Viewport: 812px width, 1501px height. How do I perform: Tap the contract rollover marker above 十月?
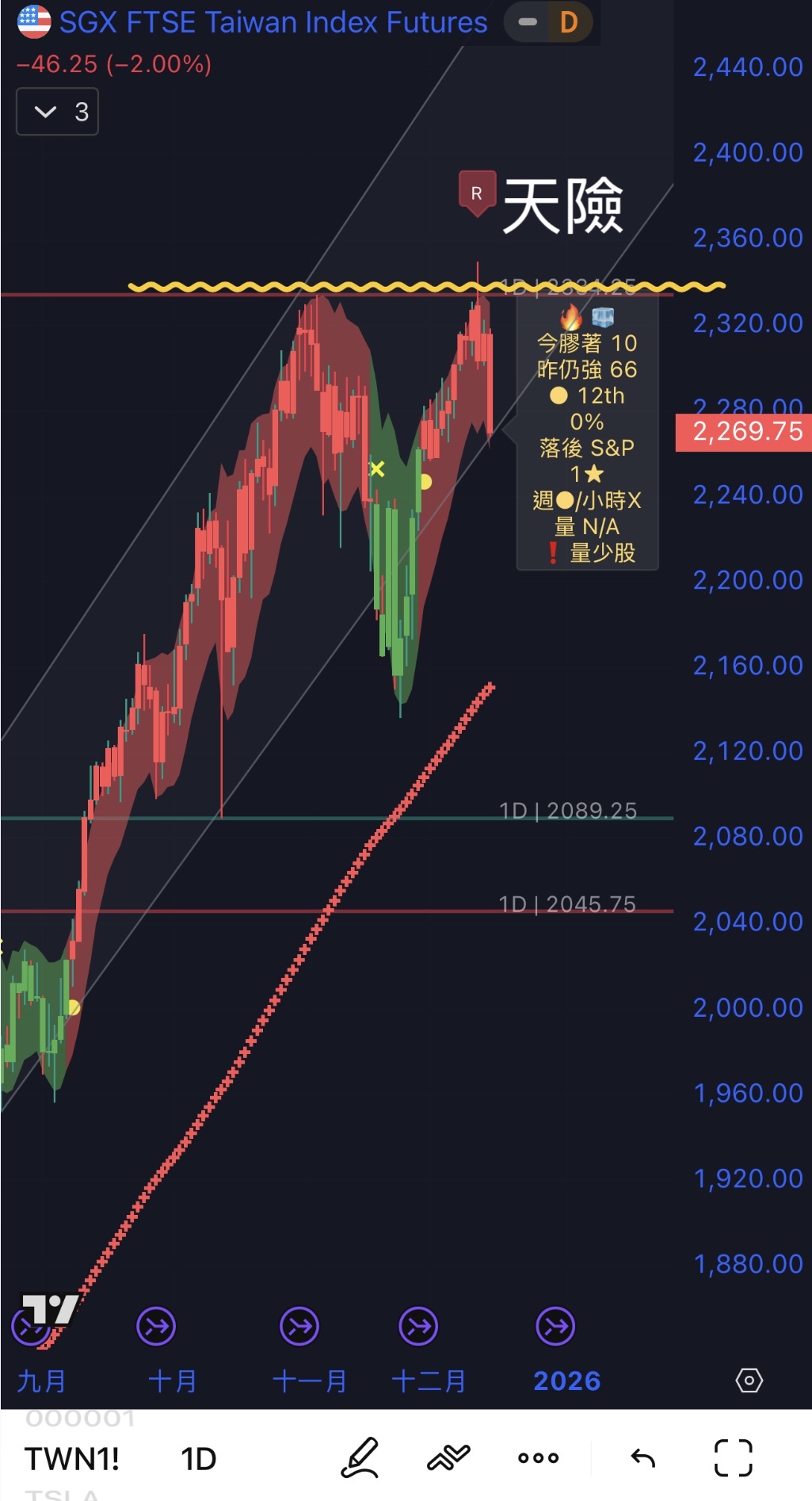click(x=156, y=1327)
